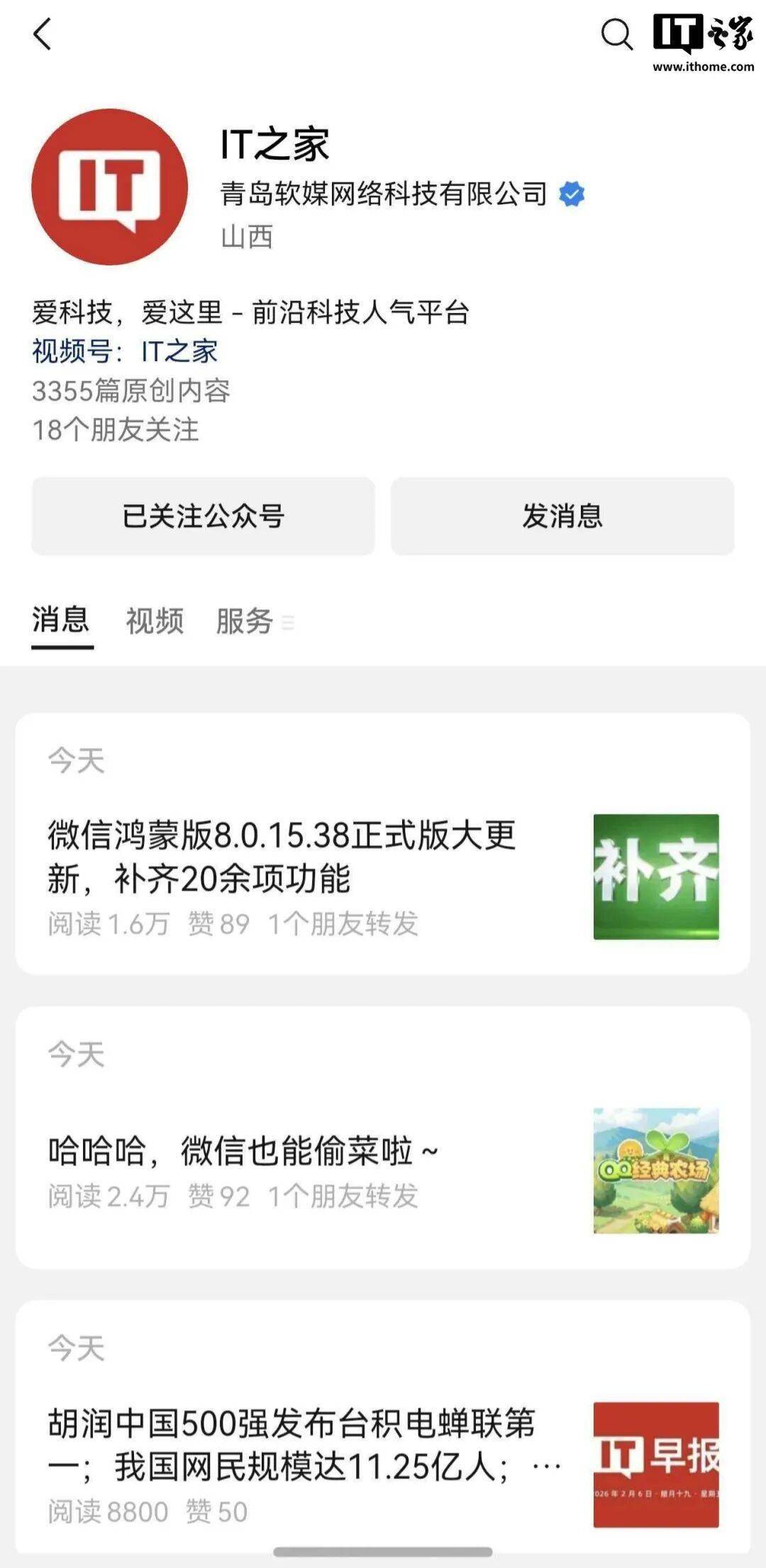Tap the 已关注公众号 button
The width and height of the screenshot is (766, 1568).
[x=203, y=516]
